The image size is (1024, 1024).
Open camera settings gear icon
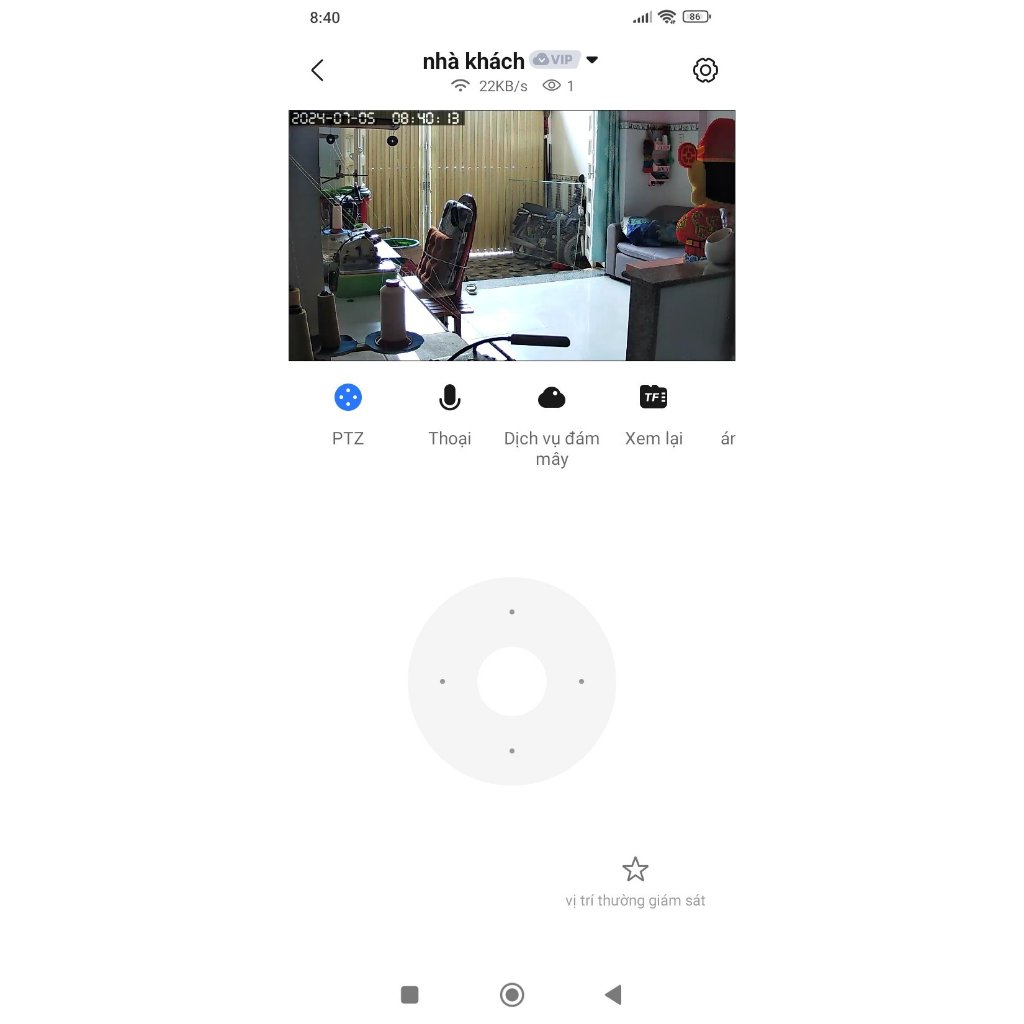click(705, 70)
